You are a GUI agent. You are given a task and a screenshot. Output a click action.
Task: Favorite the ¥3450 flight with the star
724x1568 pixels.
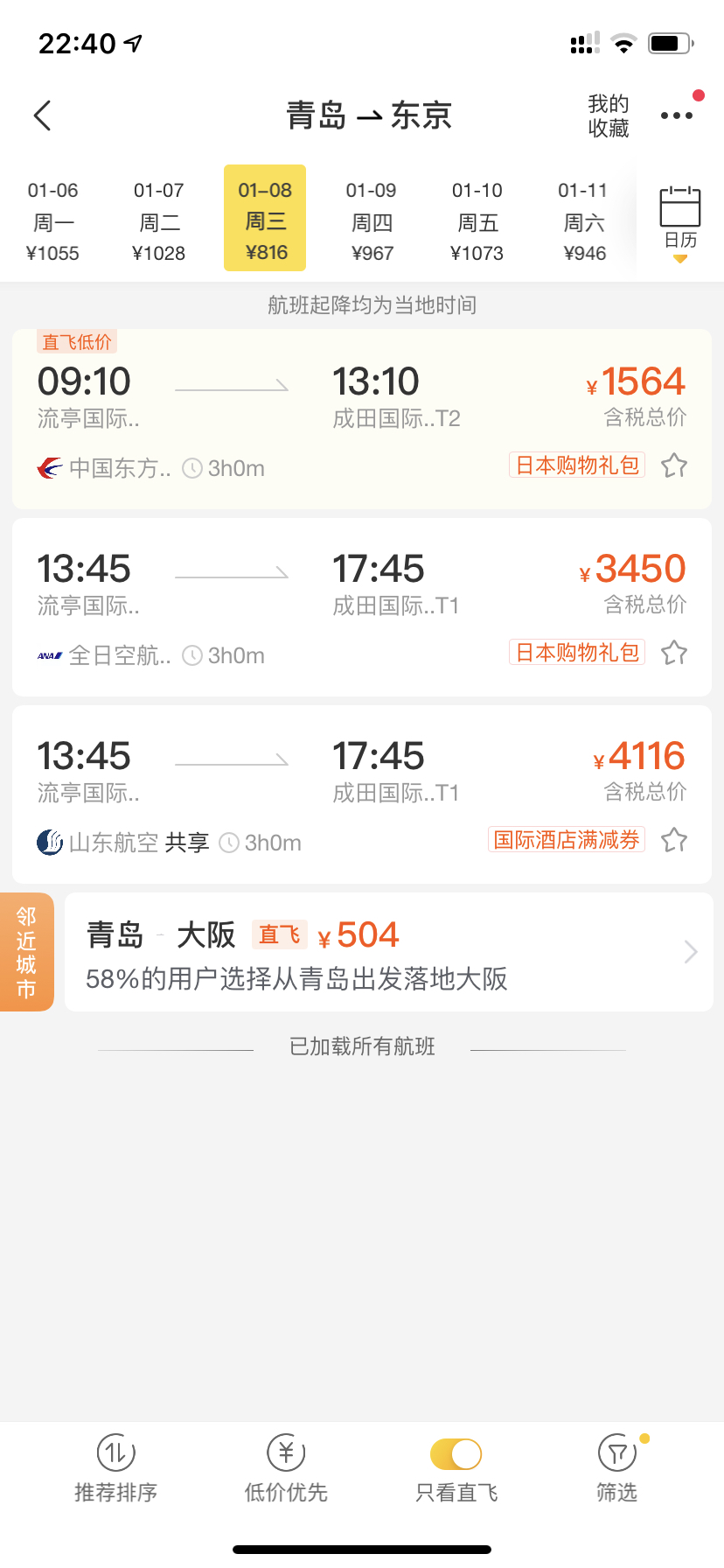click(674, 653)
